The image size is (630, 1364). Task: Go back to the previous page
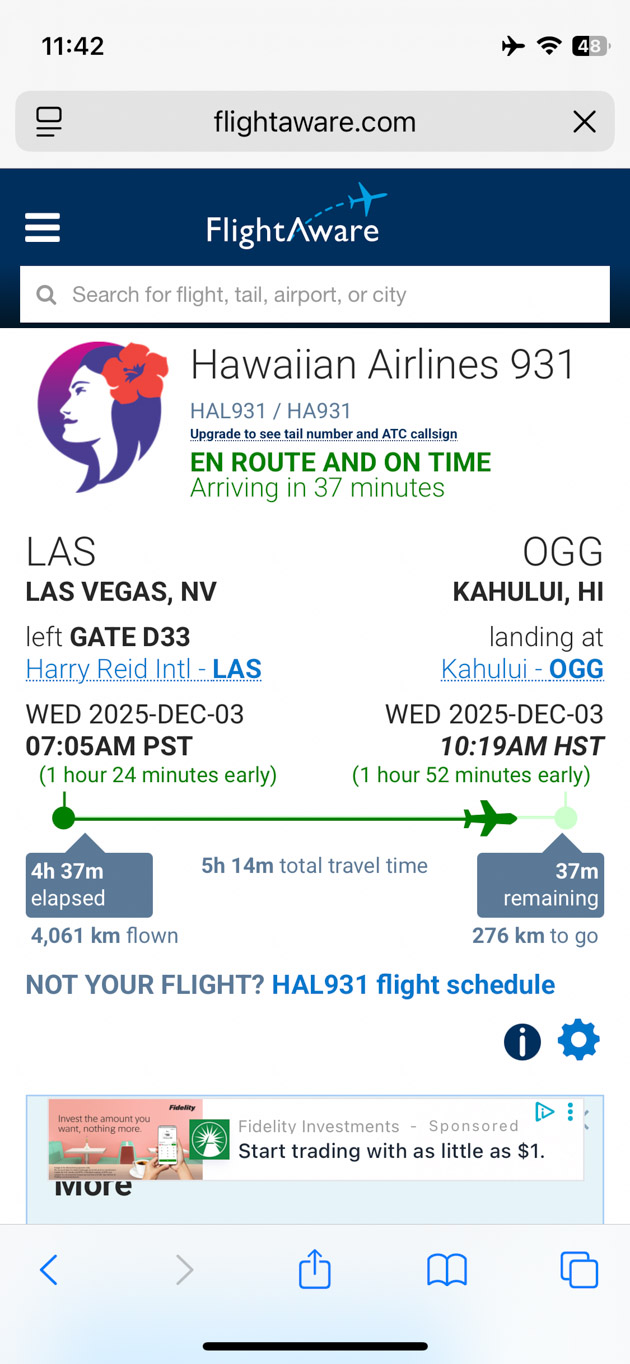click(x=49, y=1270)
